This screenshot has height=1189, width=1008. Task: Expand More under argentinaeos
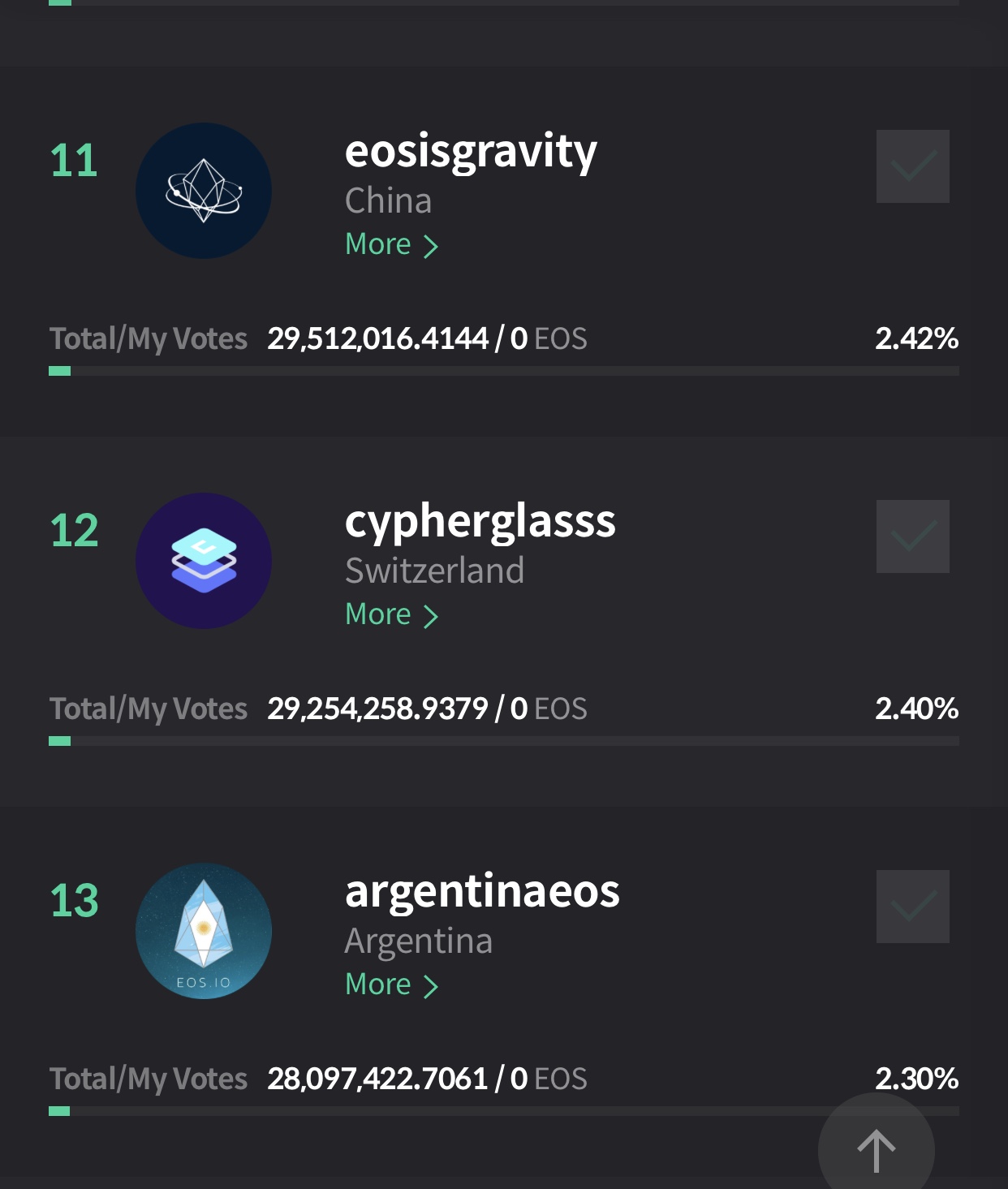click(x=391, y=984)
